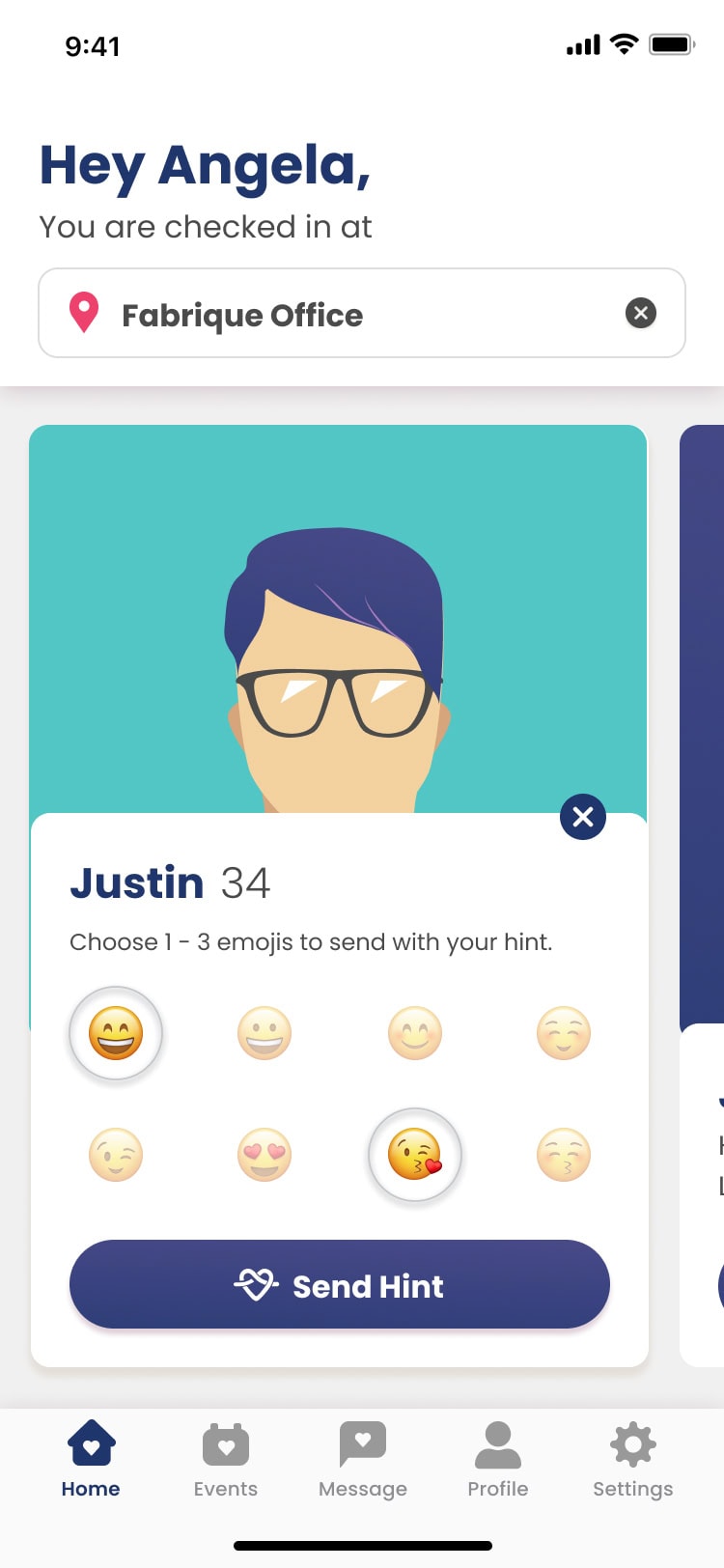Select the winking face emoji
This screenshot has width=724, height=1568.
coord(116,1155)
